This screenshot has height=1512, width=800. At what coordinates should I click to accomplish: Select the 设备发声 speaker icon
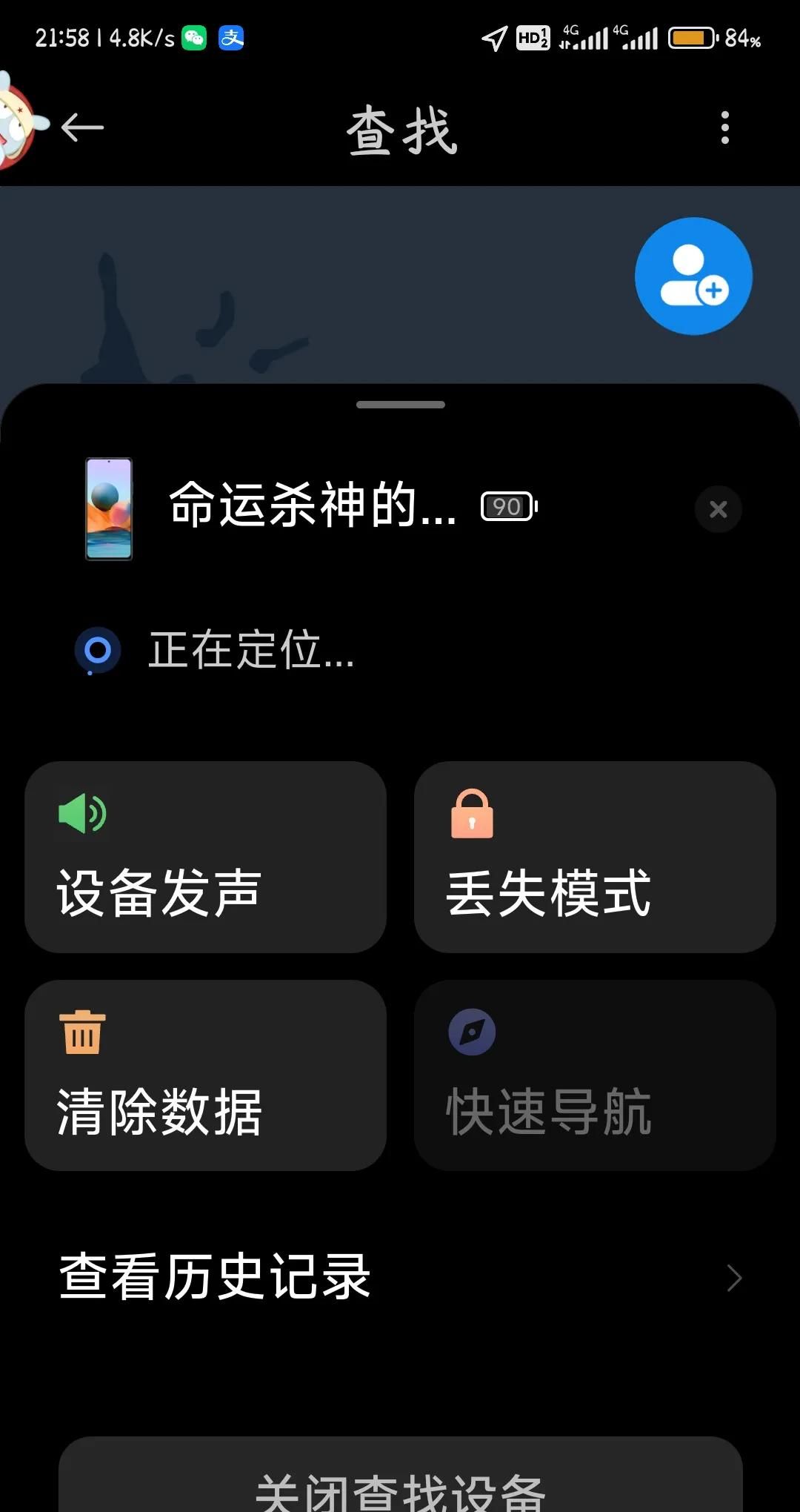point(83,815)
